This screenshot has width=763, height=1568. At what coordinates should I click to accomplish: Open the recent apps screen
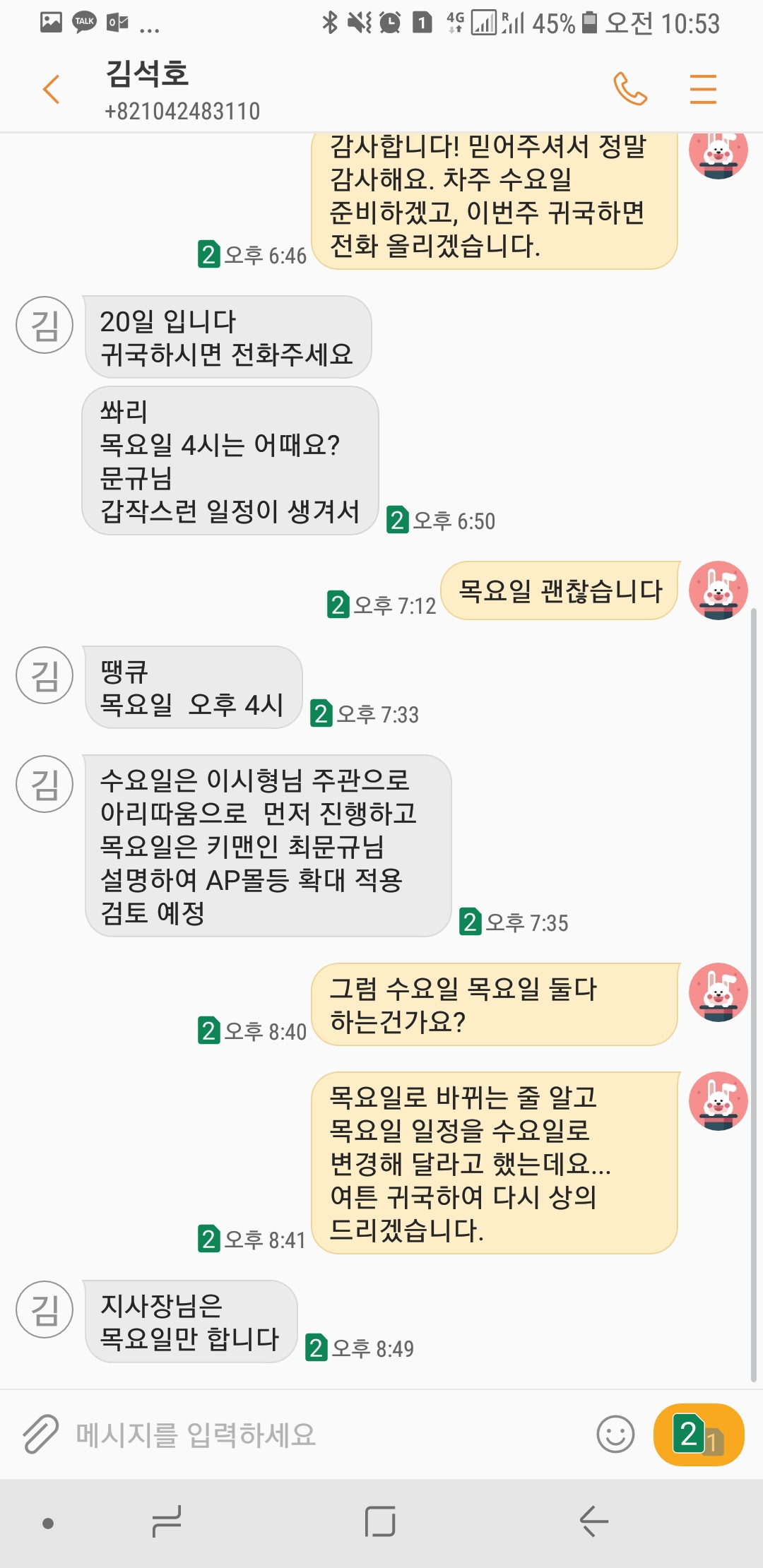click(167, 1521)
